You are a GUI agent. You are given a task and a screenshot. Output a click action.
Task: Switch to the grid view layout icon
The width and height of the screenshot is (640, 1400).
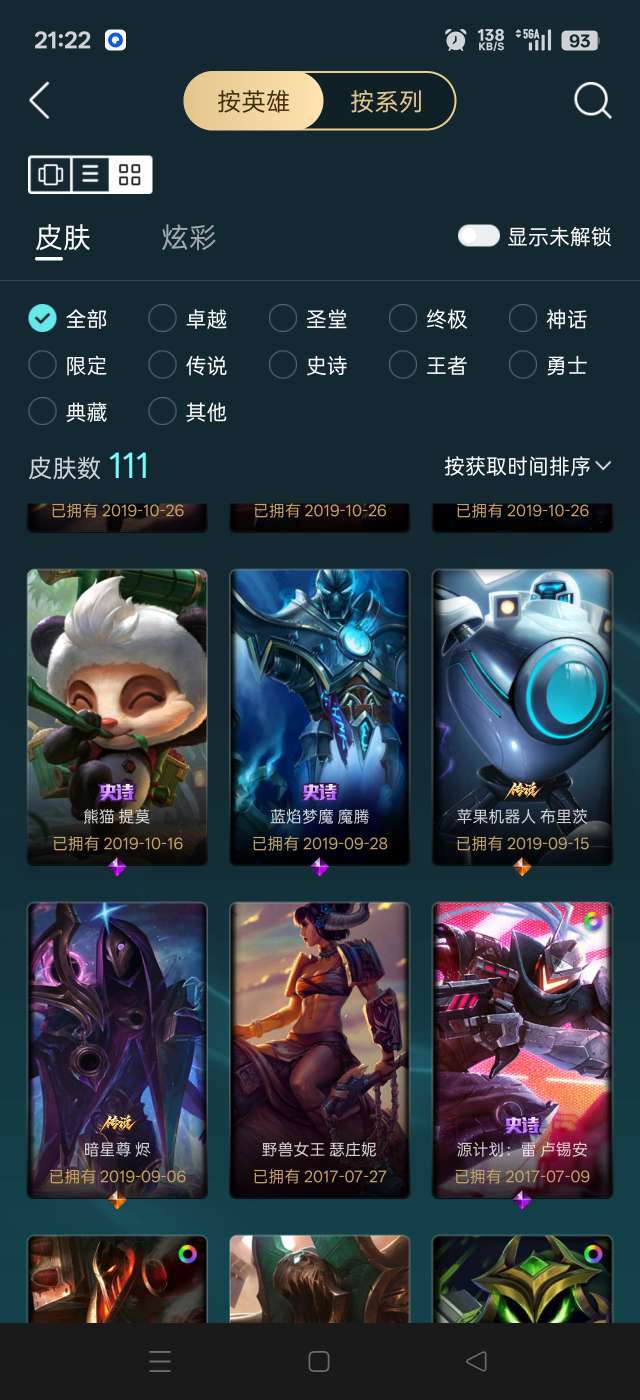pos(130,175)
